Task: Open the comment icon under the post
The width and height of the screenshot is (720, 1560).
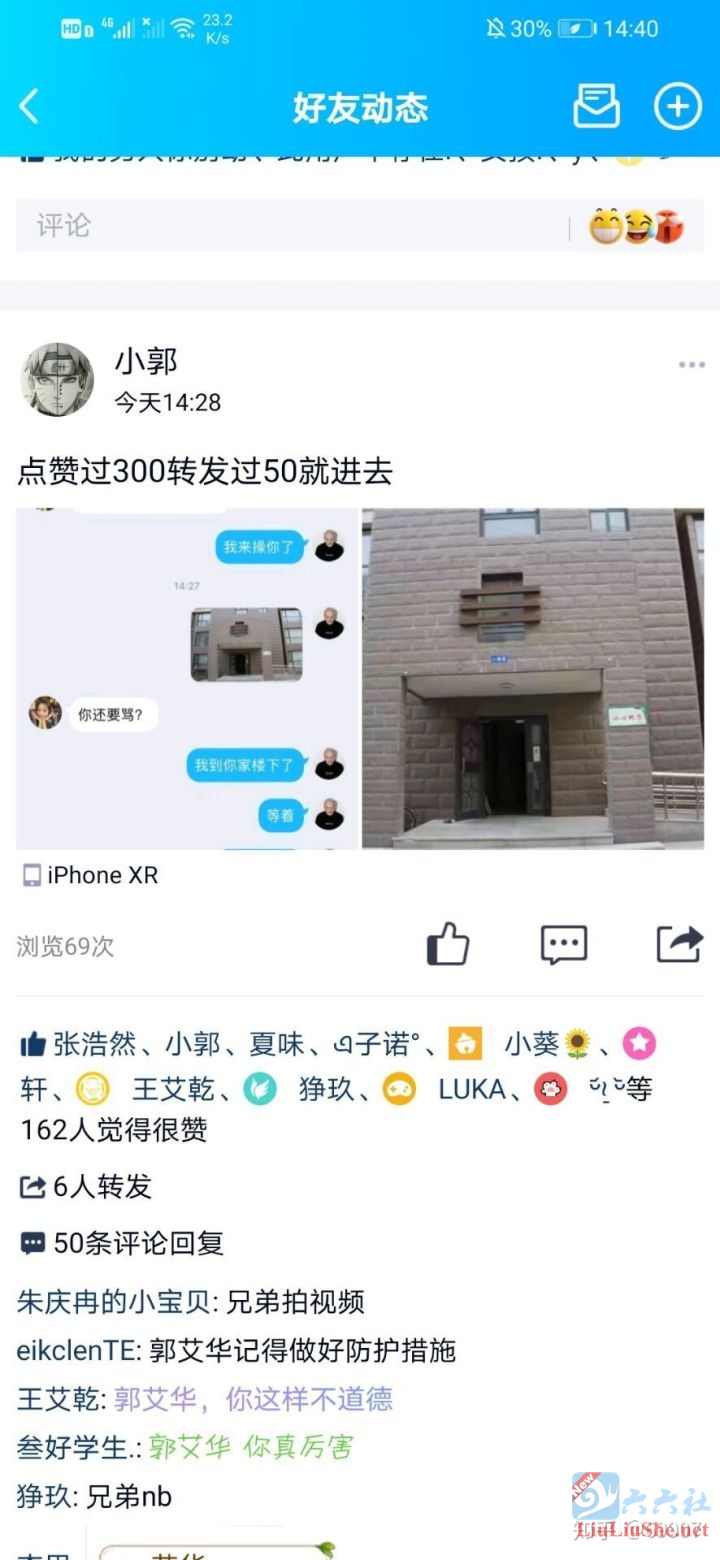Action: 562,944
